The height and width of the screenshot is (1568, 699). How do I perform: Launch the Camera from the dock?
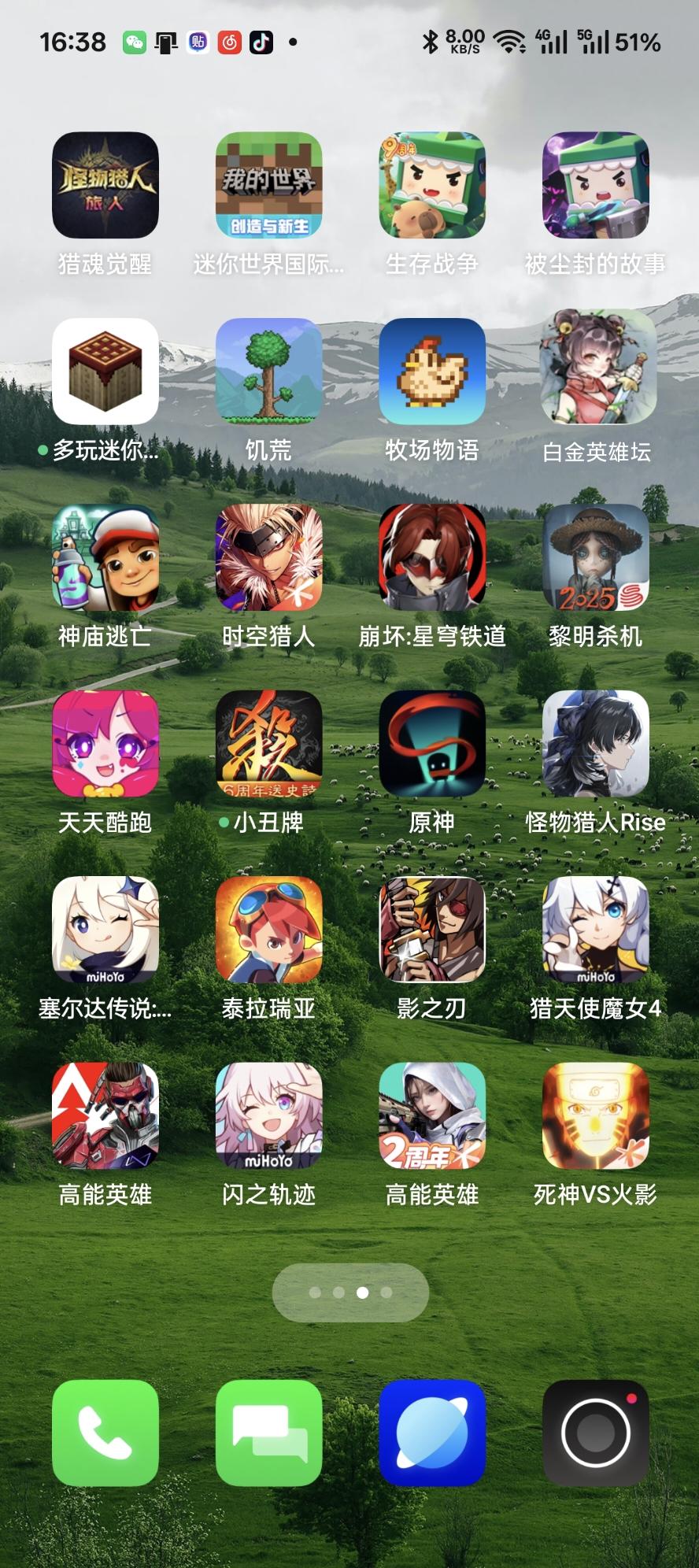coord(594,1436)
